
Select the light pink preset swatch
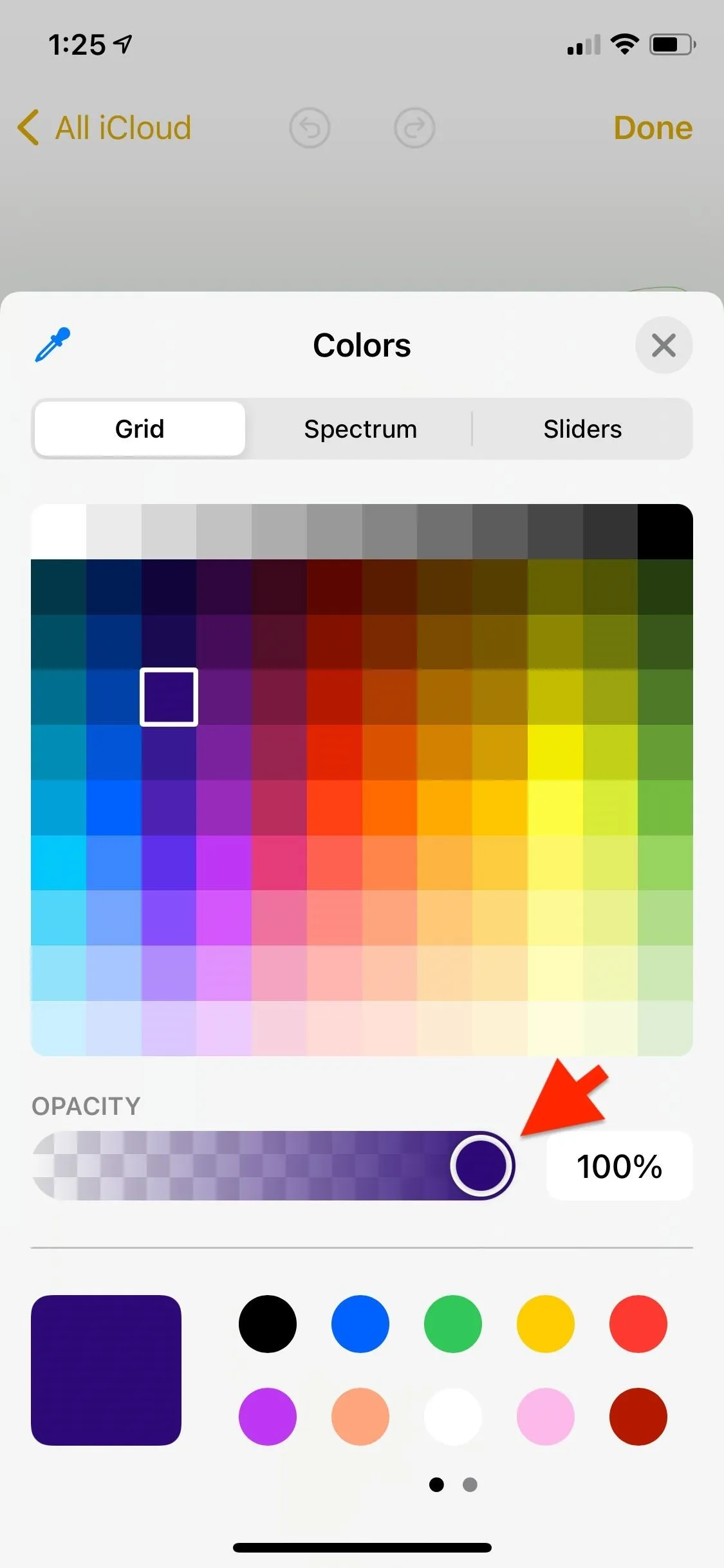pos(546,1417)
